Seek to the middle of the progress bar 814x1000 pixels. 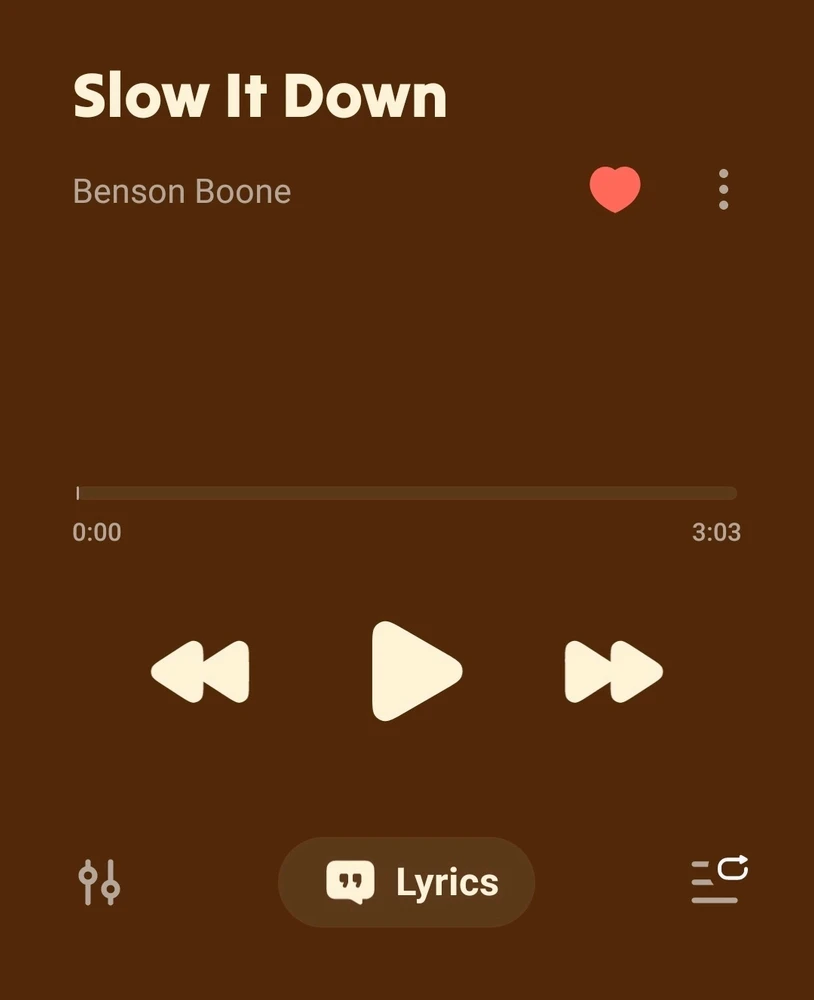click(x=407, y=493)
